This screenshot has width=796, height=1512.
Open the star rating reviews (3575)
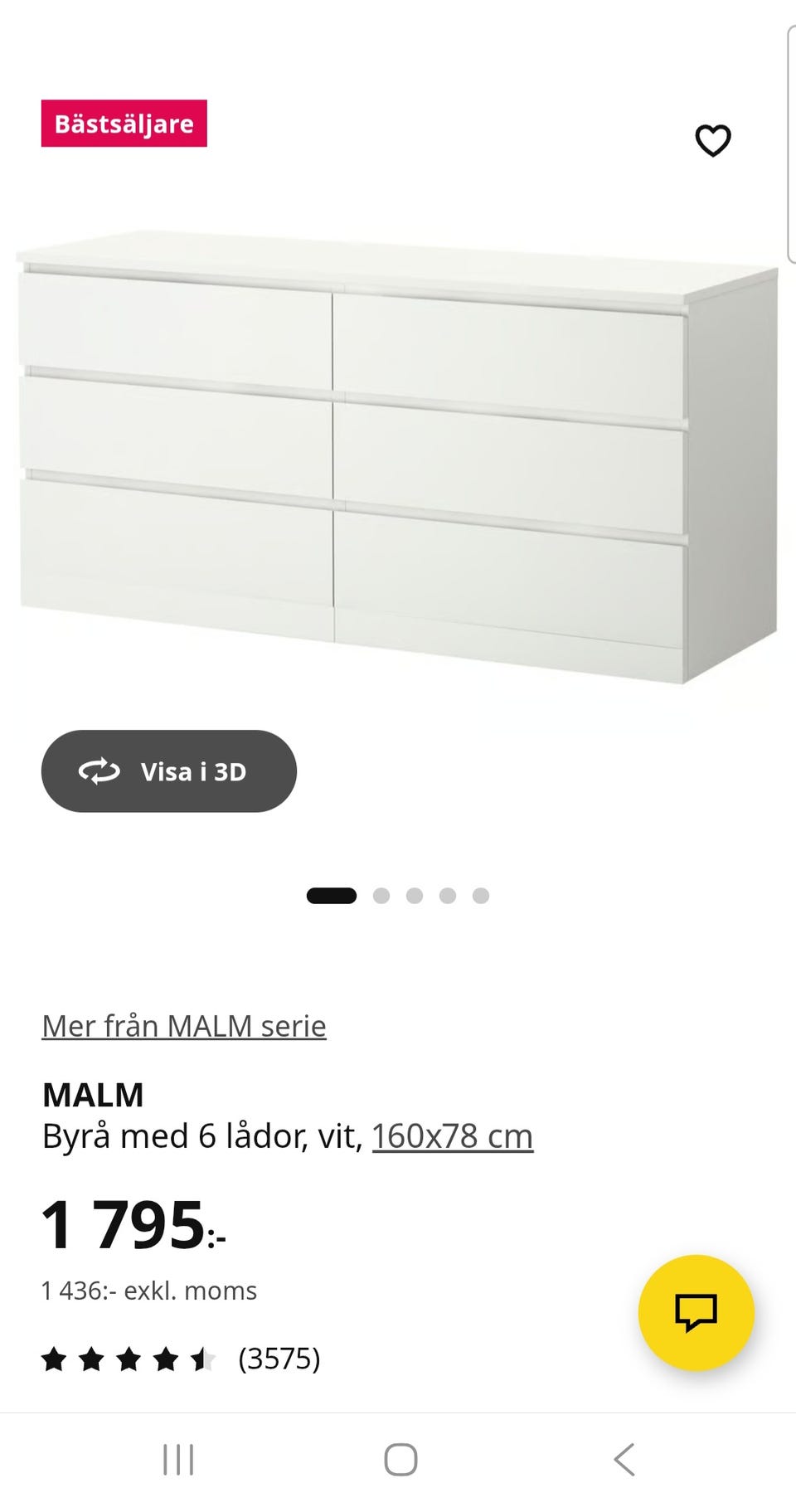click(181, 1359)
